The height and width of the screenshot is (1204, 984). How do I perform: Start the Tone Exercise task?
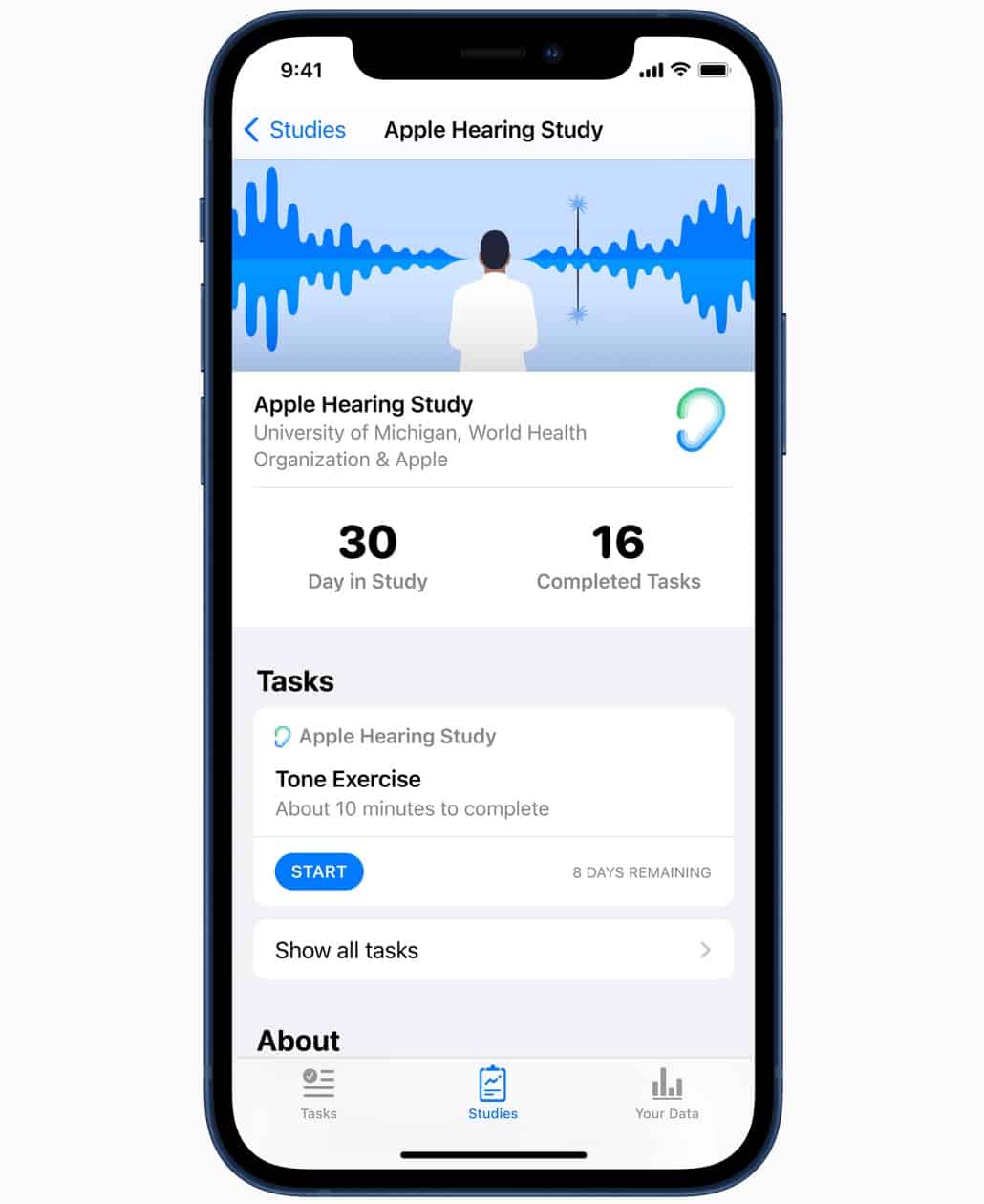tap(318, 871)
